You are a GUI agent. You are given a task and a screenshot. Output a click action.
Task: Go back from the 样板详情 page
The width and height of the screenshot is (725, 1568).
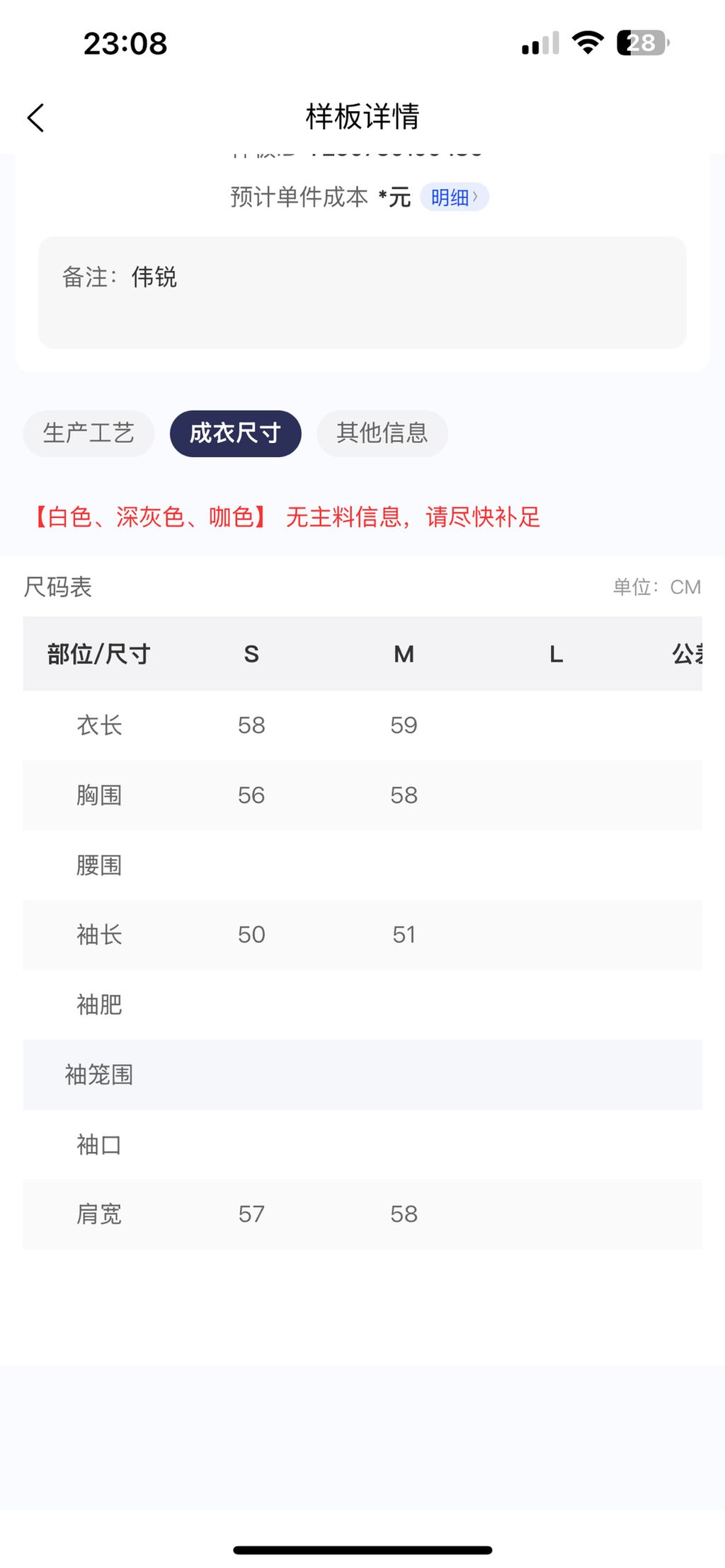[35, 117]
